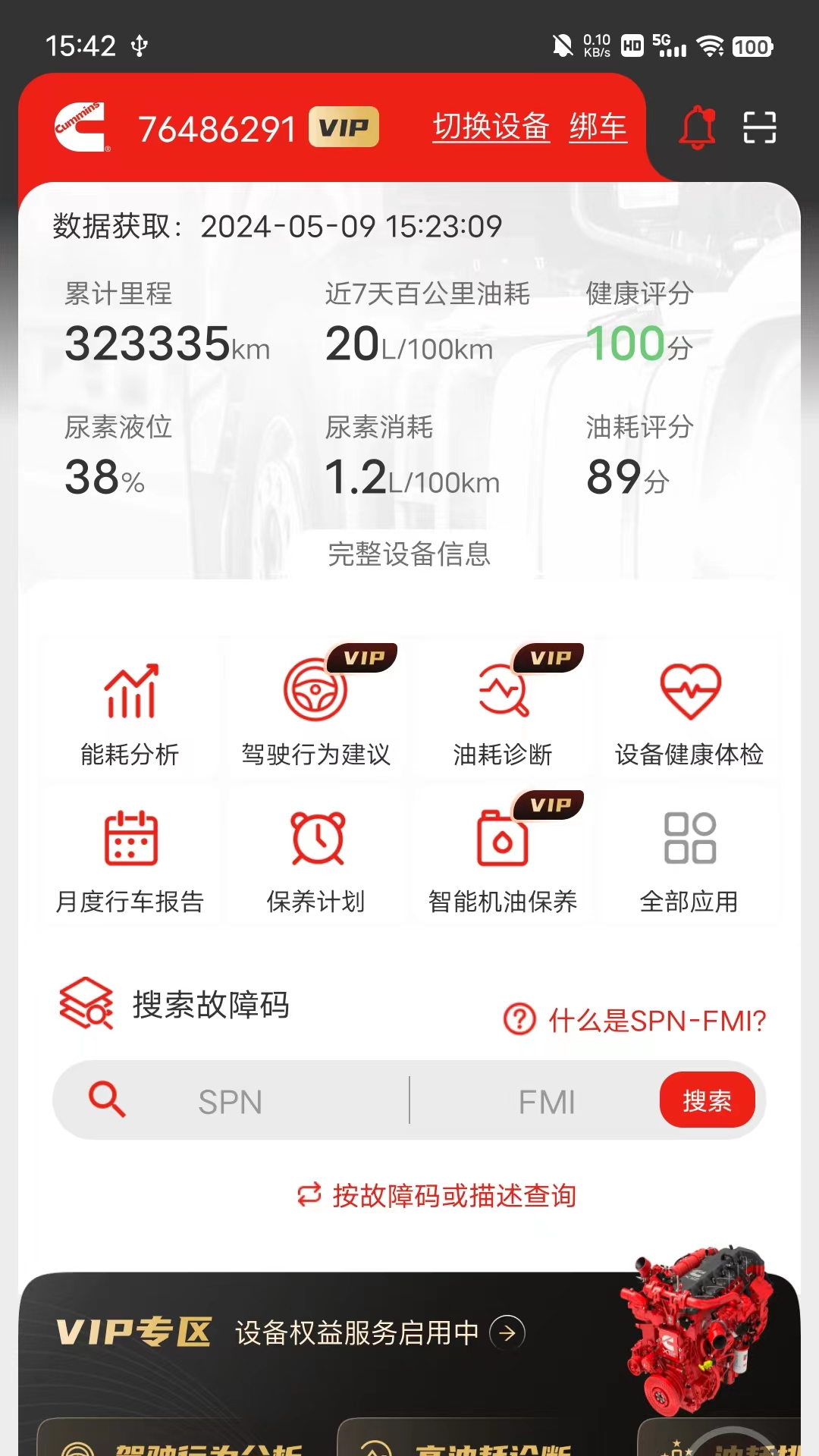
Task: Open 驾驶行为建议
Action: click(x=315, y=714)
